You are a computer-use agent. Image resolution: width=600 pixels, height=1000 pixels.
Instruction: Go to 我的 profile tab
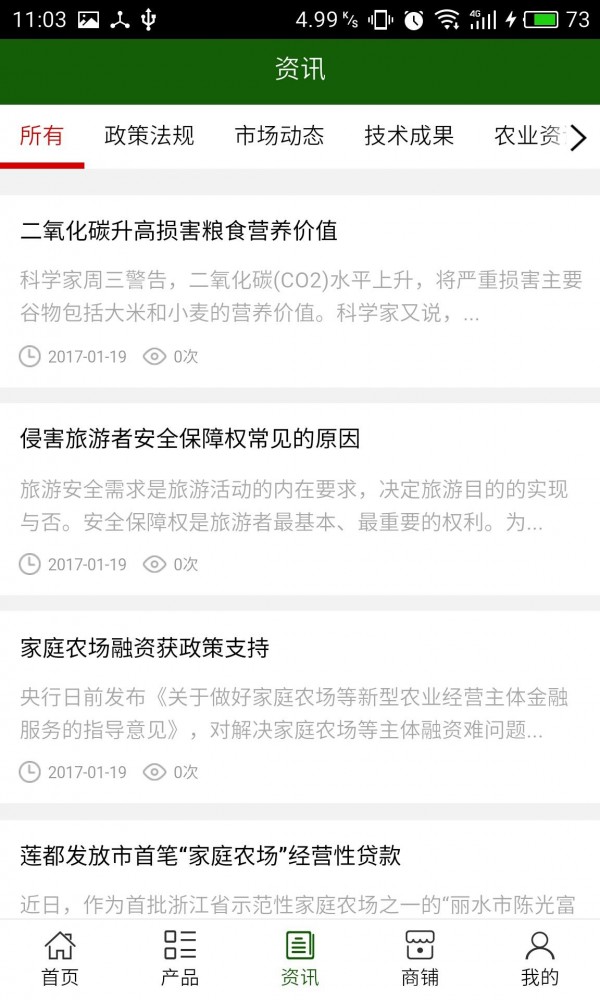(x=540, y=958)
